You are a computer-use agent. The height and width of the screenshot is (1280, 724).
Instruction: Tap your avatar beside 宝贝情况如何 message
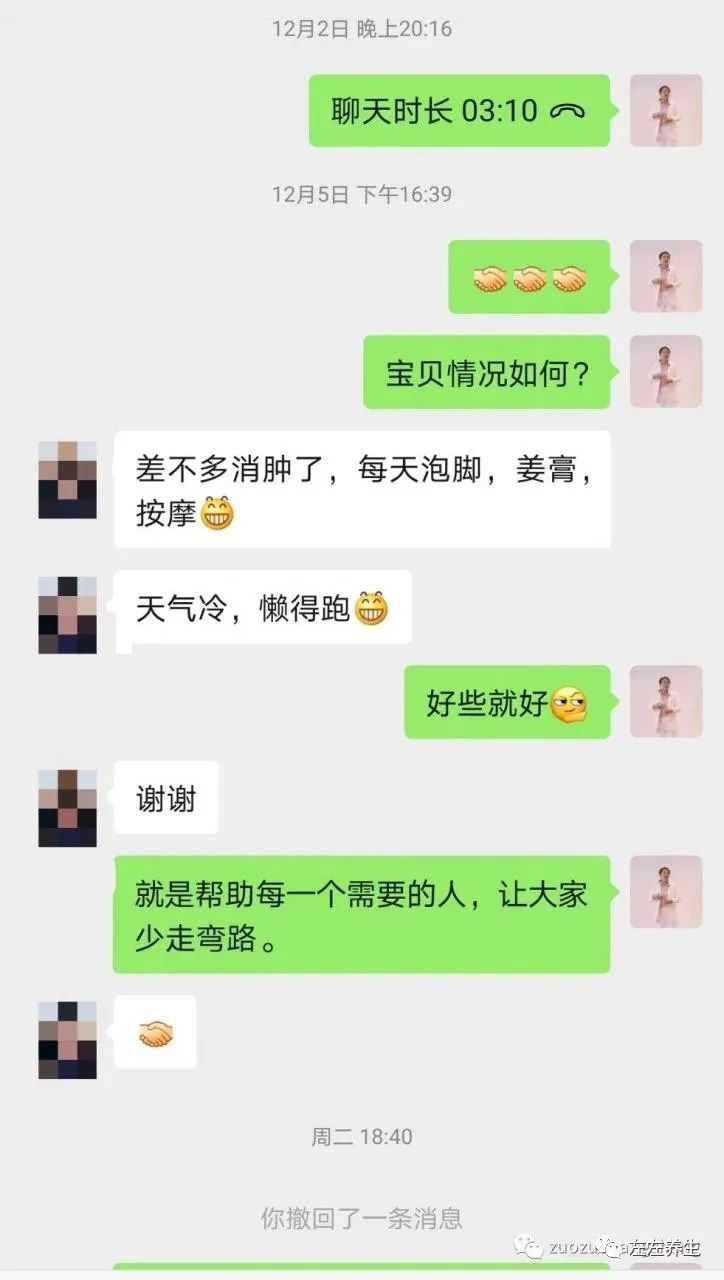(666, 372)
